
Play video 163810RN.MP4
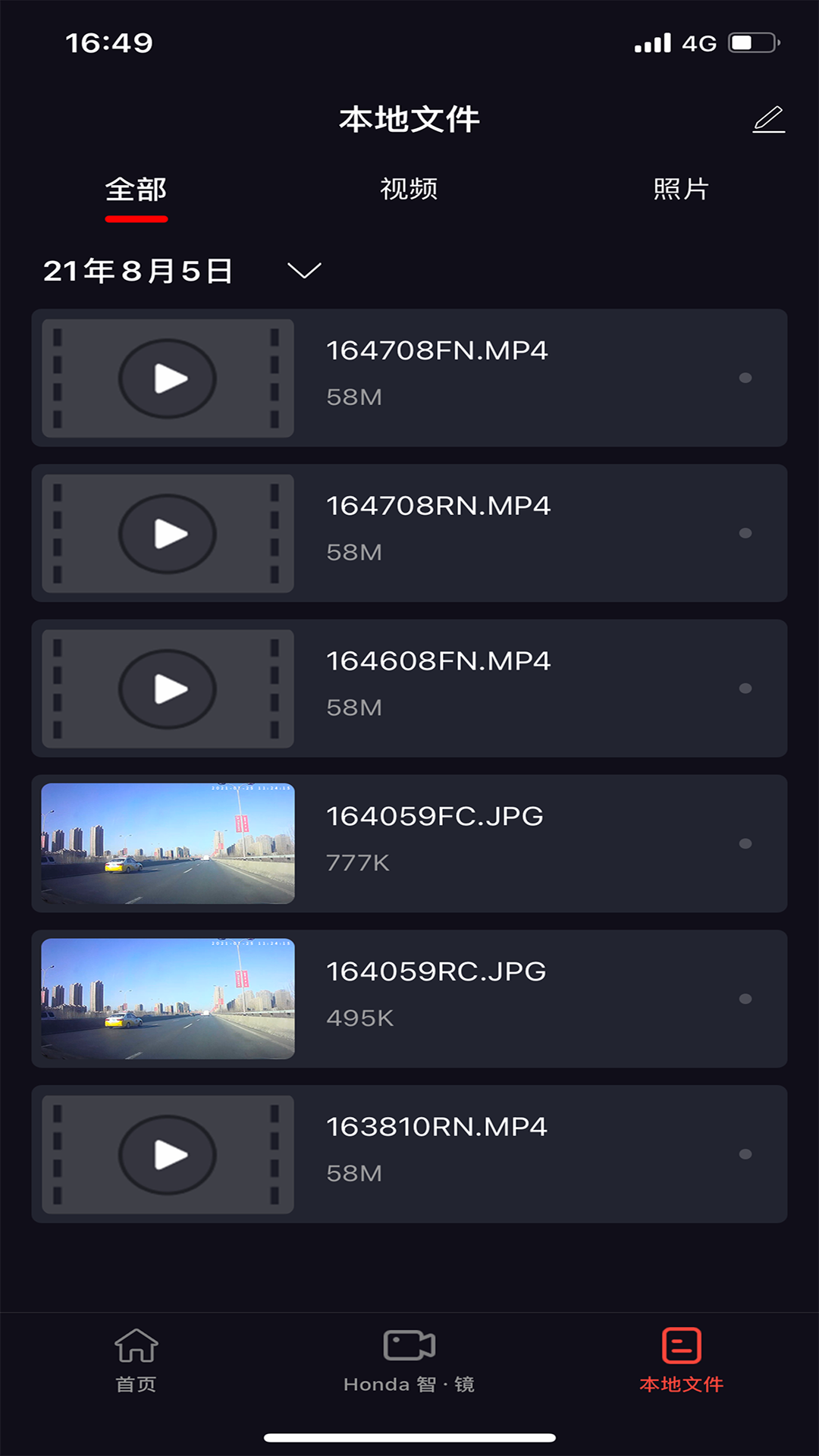tap(168, 1155)
